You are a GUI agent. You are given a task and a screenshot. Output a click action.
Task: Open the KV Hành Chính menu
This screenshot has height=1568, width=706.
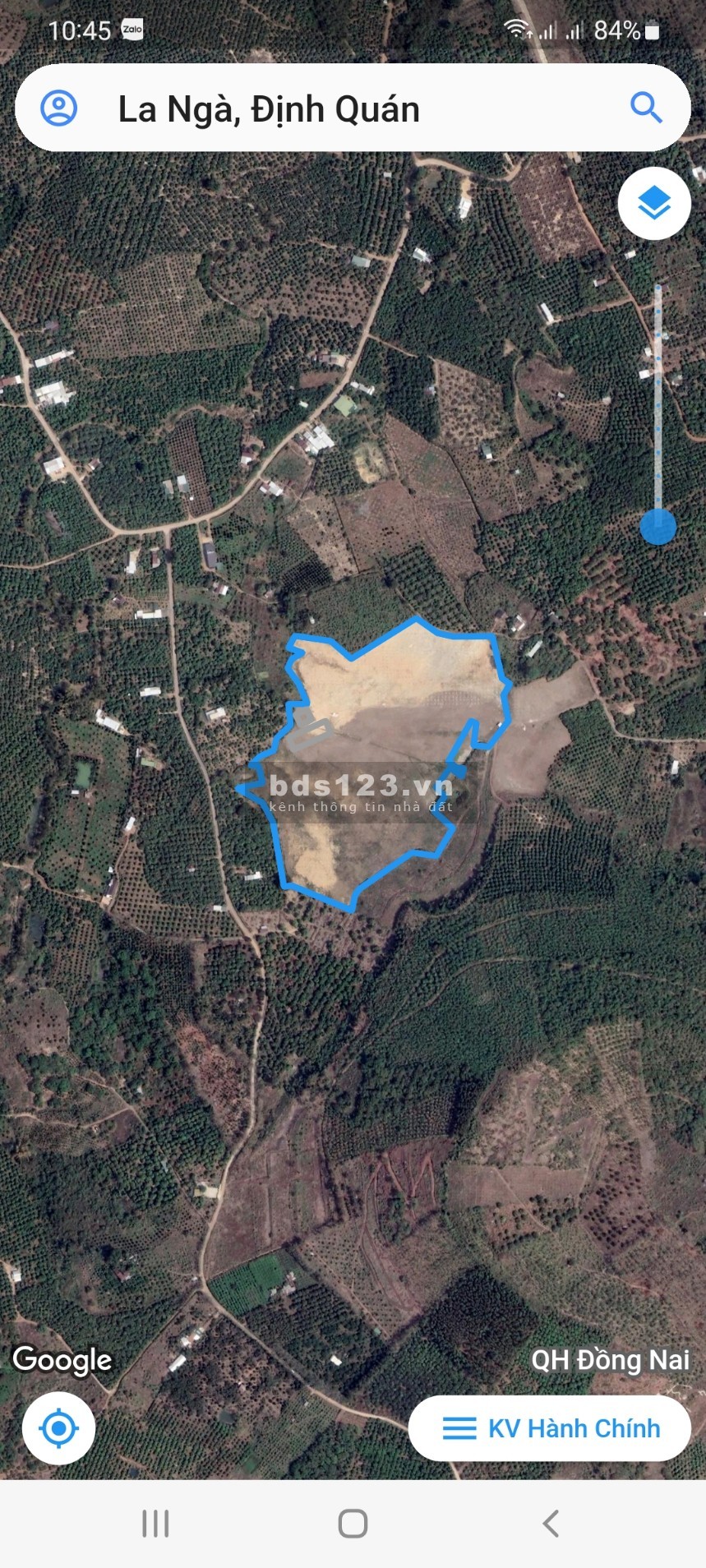pyautogui.click(x=550, y=1428)
